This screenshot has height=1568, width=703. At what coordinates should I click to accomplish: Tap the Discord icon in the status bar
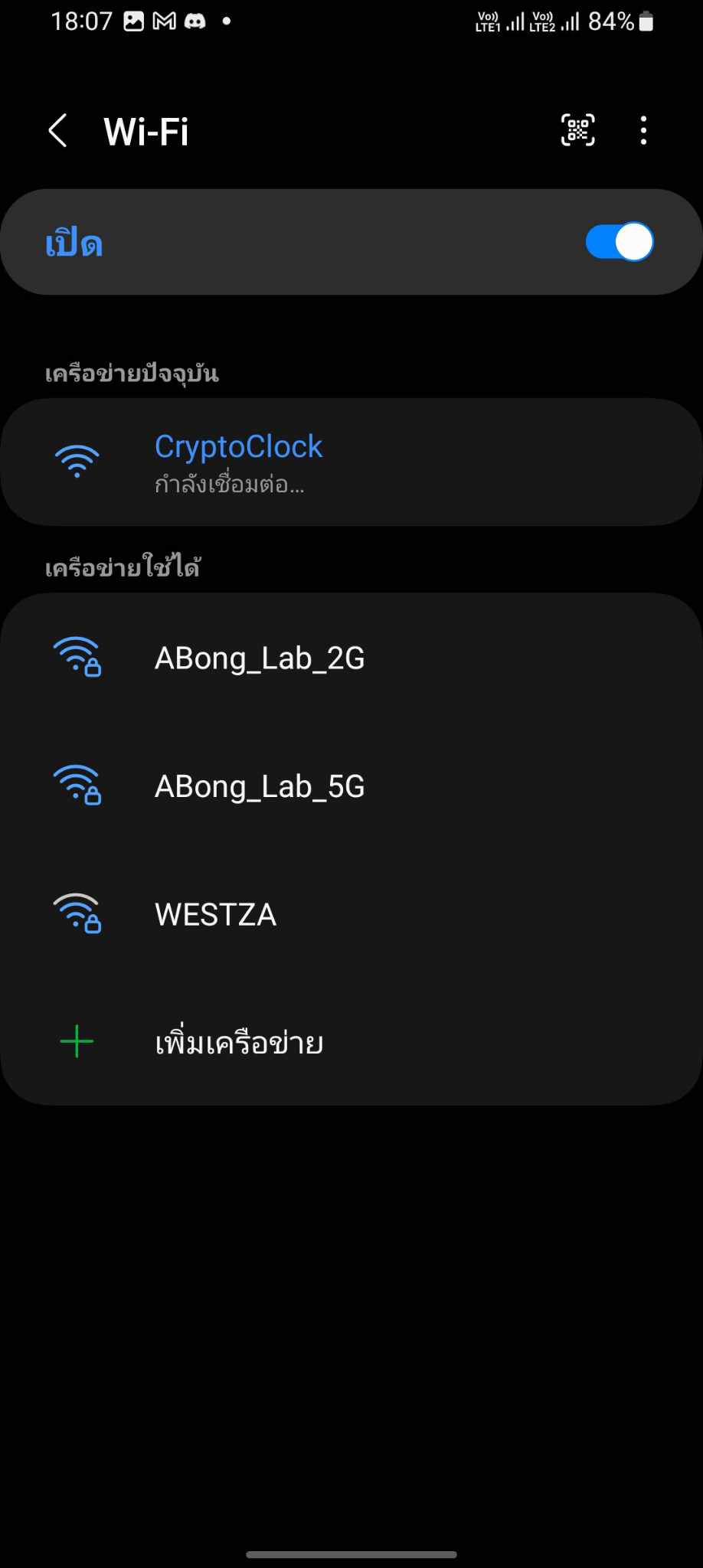(195, 21)
